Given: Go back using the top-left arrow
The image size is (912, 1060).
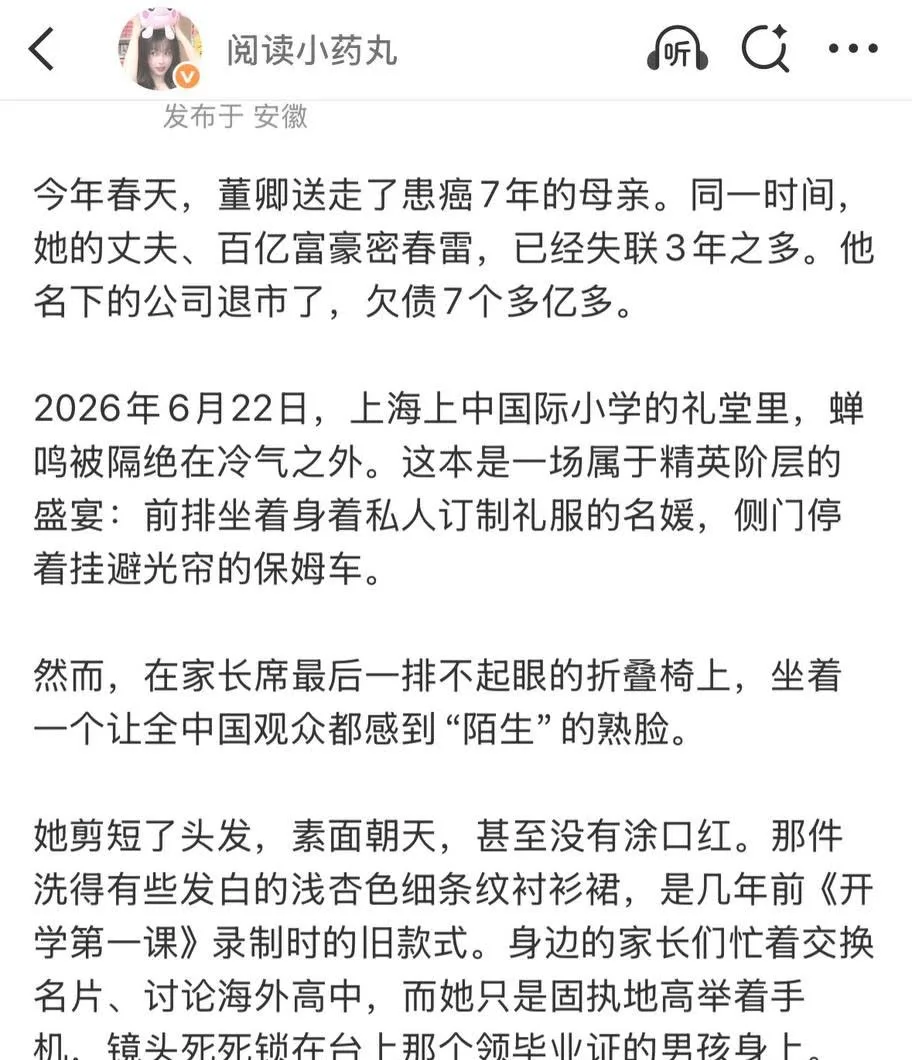Looking at the screenshot, I should click(41, 49).
